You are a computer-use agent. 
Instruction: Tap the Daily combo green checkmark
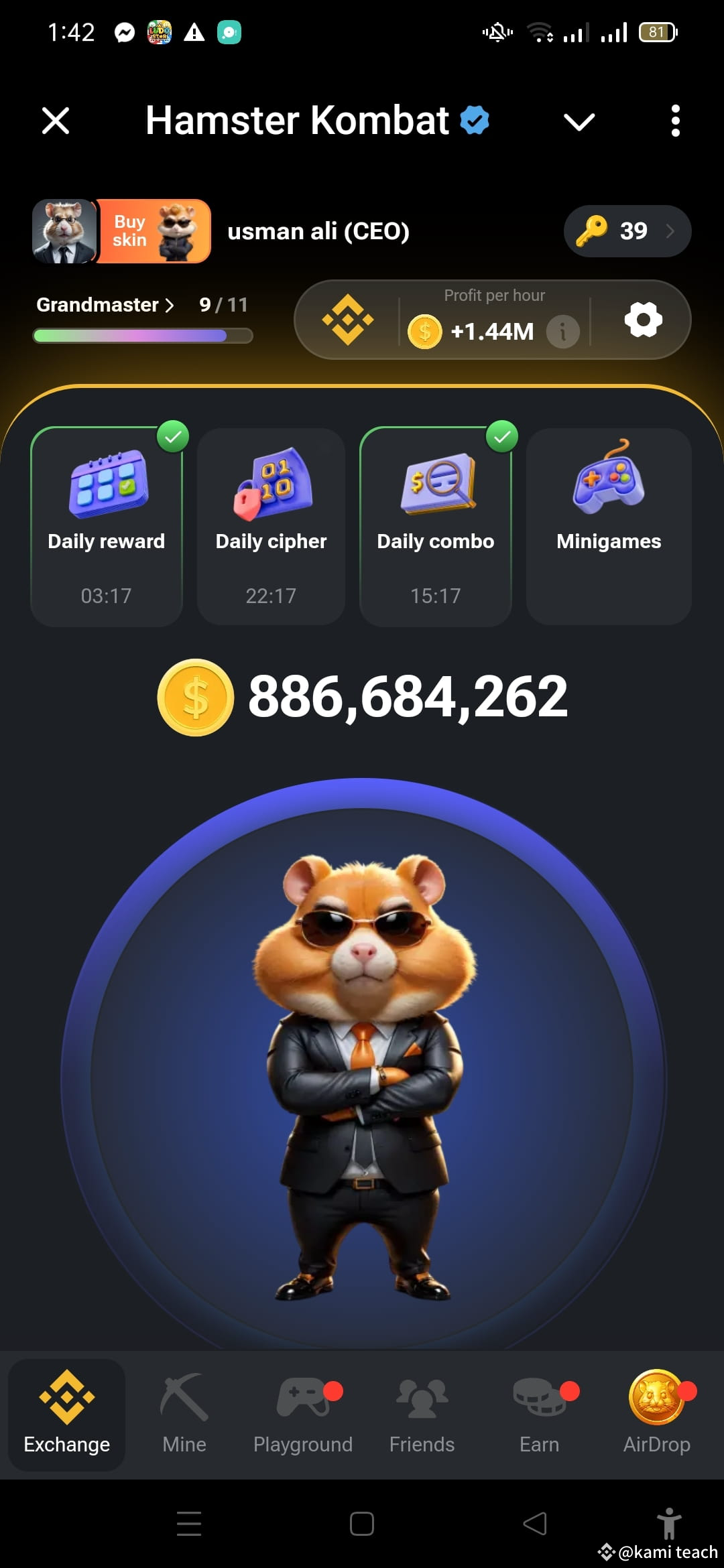[x=502, y=436]
